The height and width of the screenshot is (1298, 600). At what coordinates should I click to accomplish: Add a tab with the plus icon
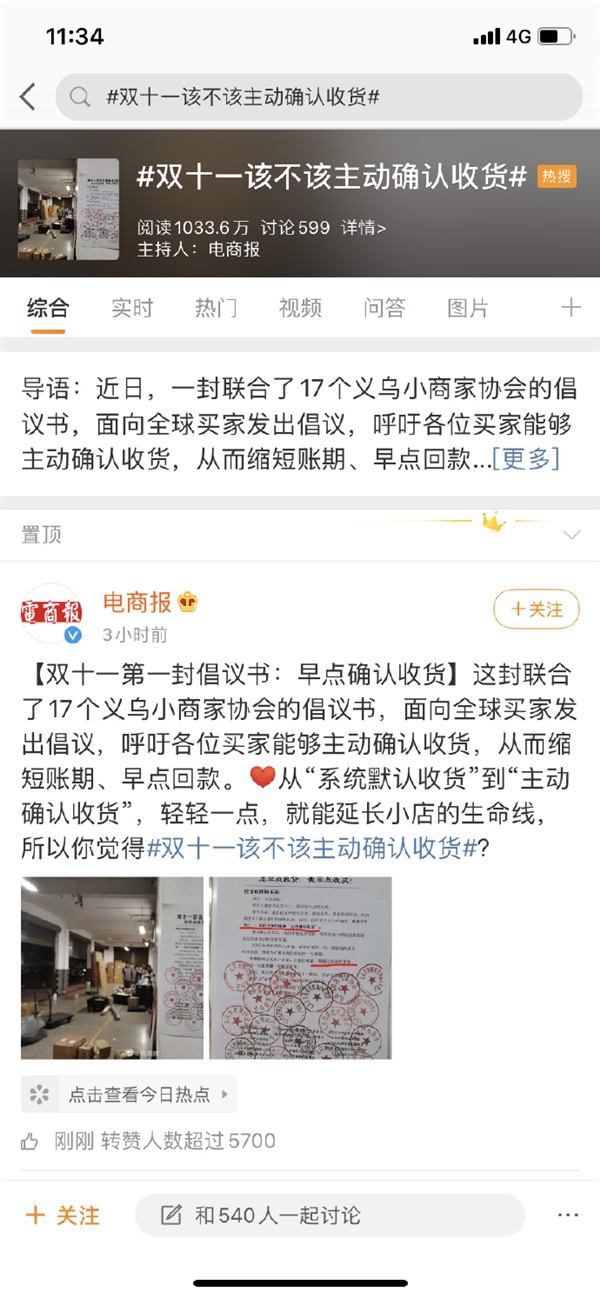click(571, 307)
